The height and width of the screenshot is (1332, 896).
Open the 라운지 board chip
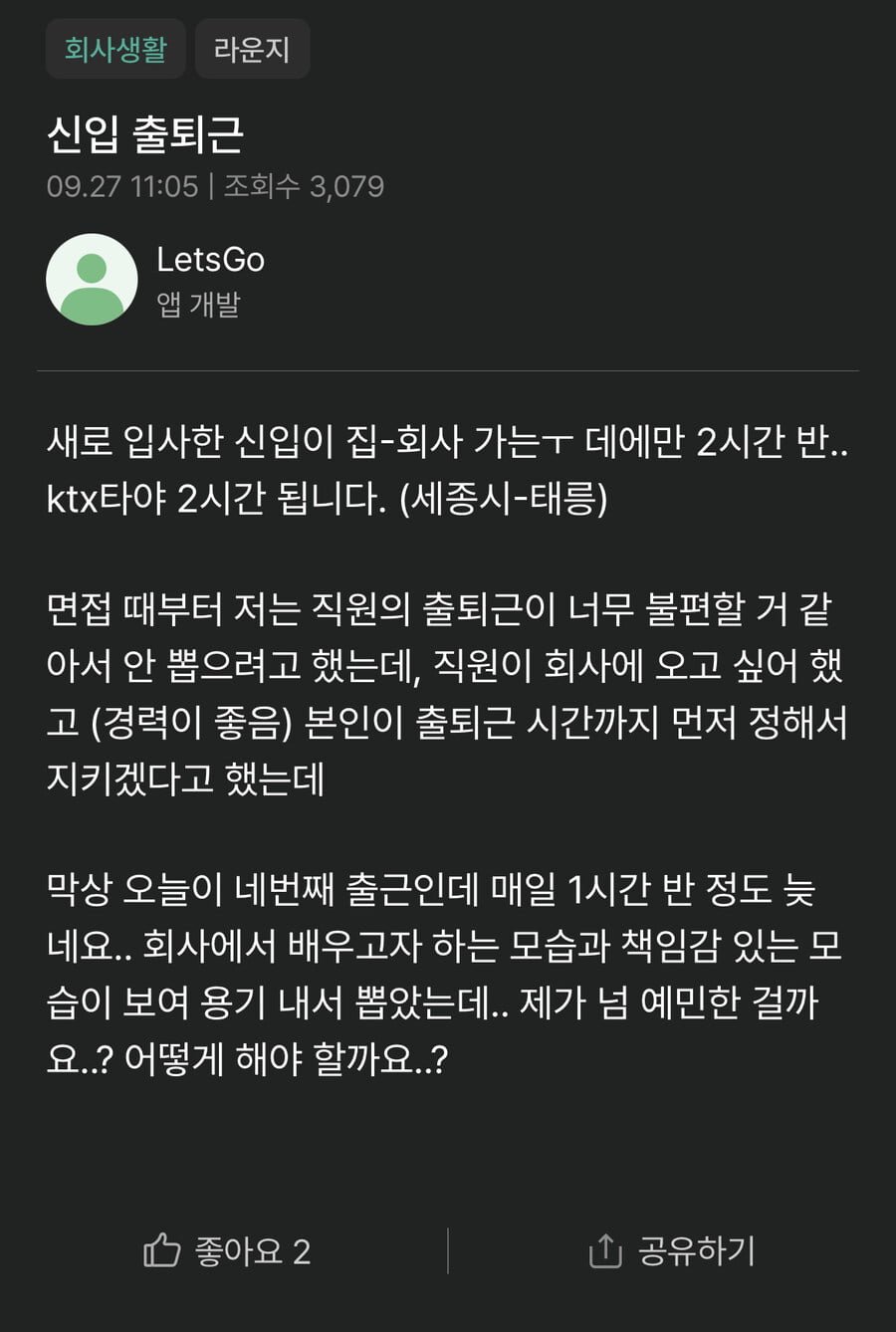[252, 49]
